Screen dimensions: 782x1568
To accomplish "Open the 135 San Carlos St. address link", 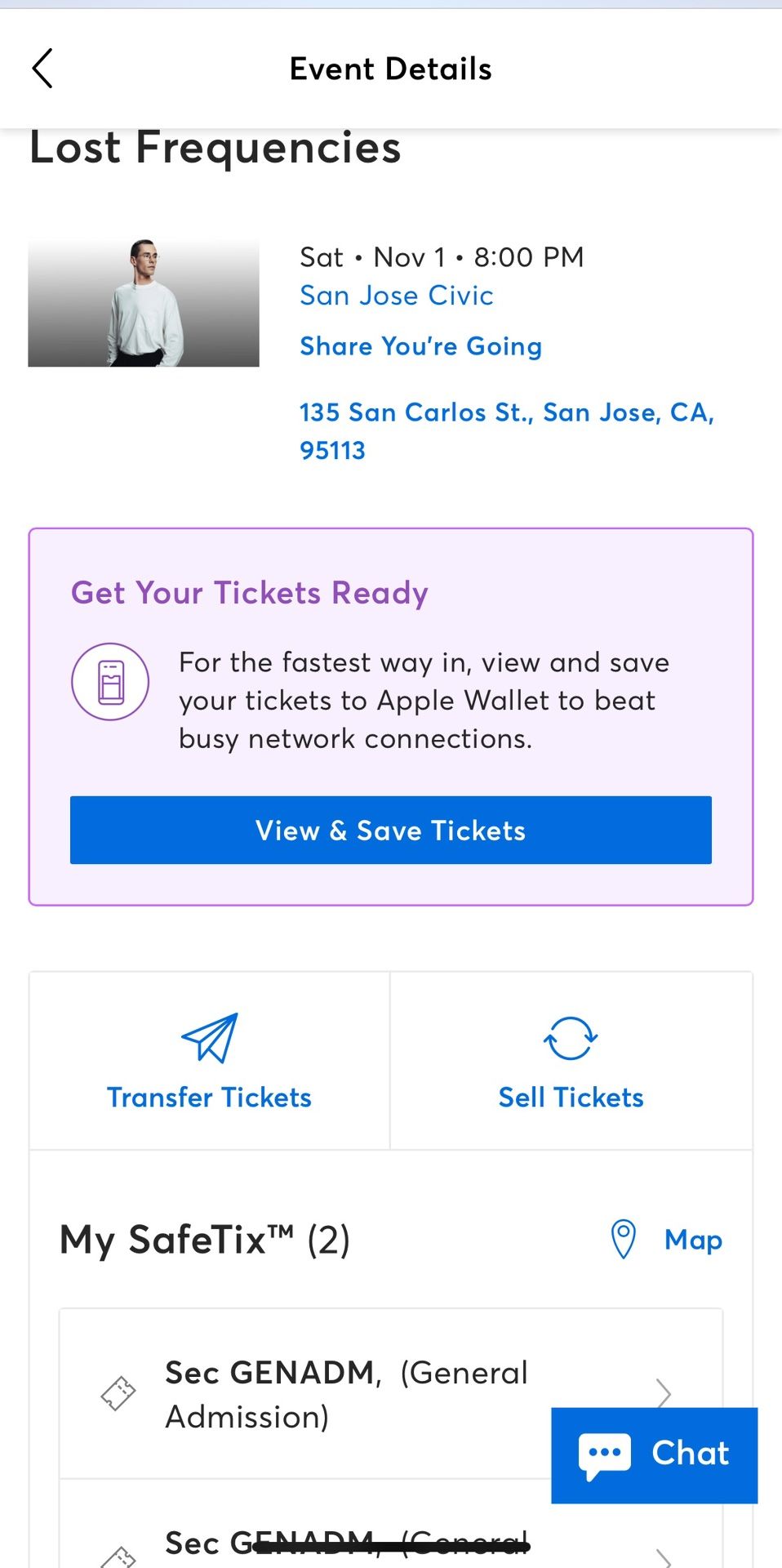I will tap(508, 430).
